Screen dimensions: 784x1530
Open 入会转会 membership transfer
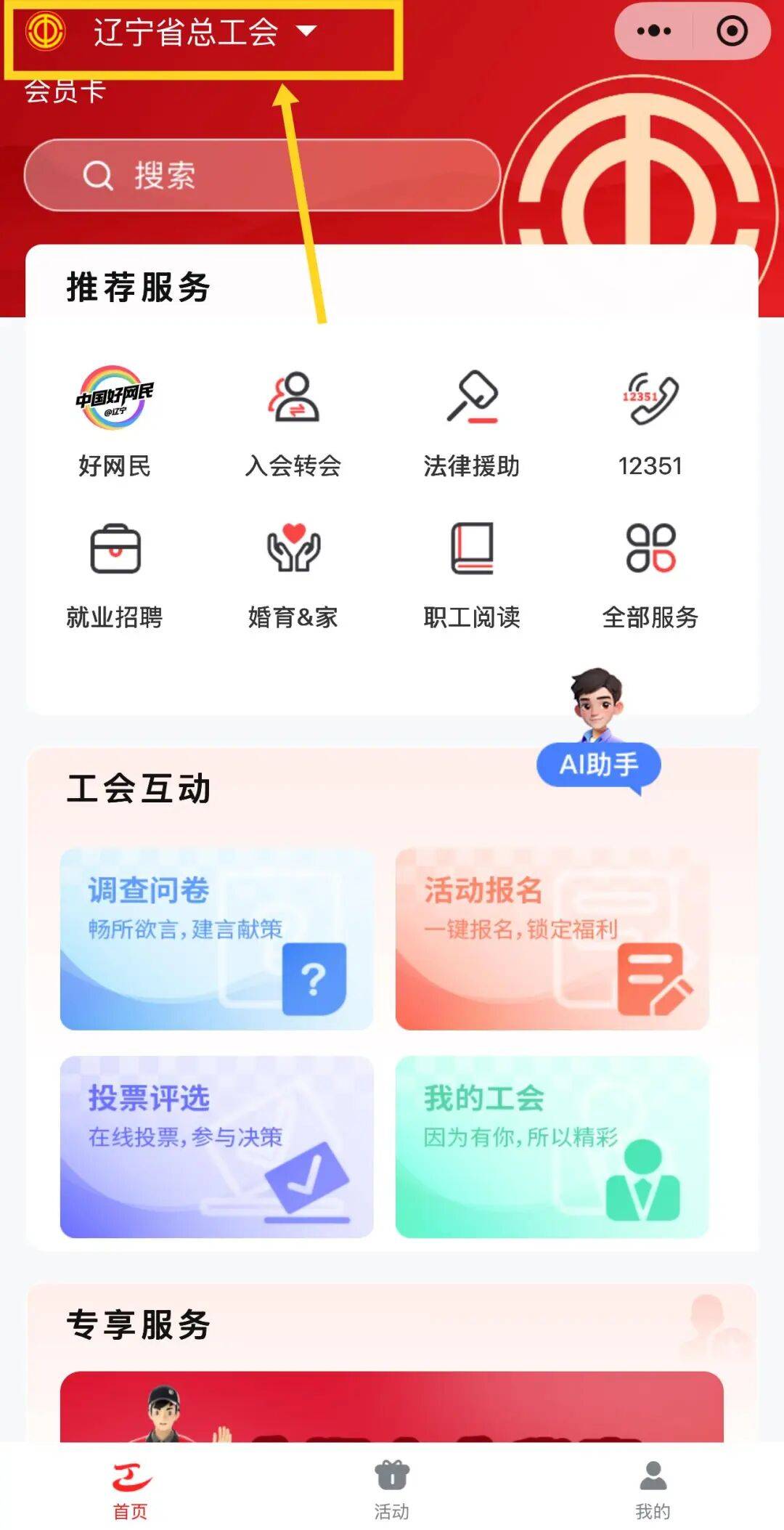coord(293,421)
